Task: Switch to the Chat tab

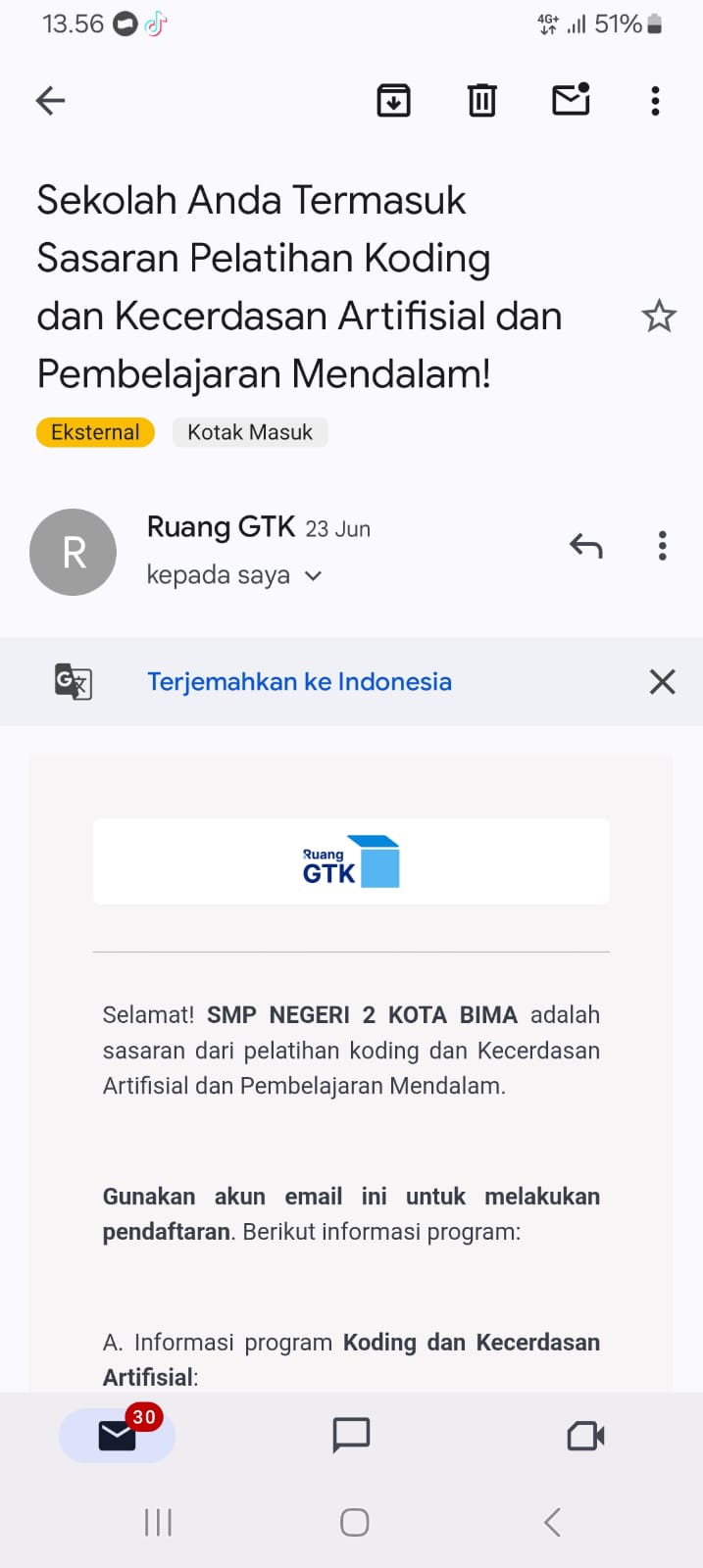Action: click(x=351, y=1436)
